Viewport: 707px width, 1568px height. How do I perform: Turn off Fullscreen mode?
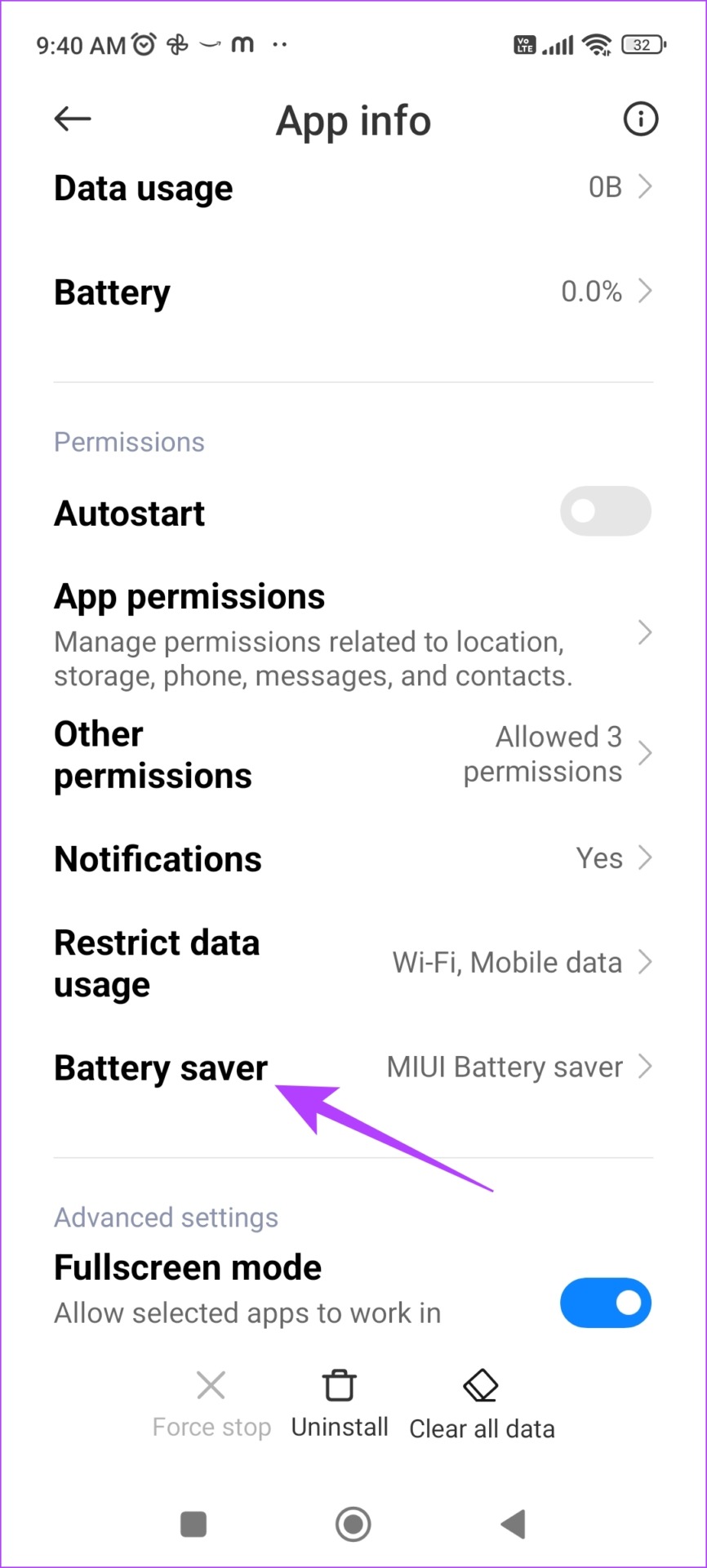click(605, 1303)
